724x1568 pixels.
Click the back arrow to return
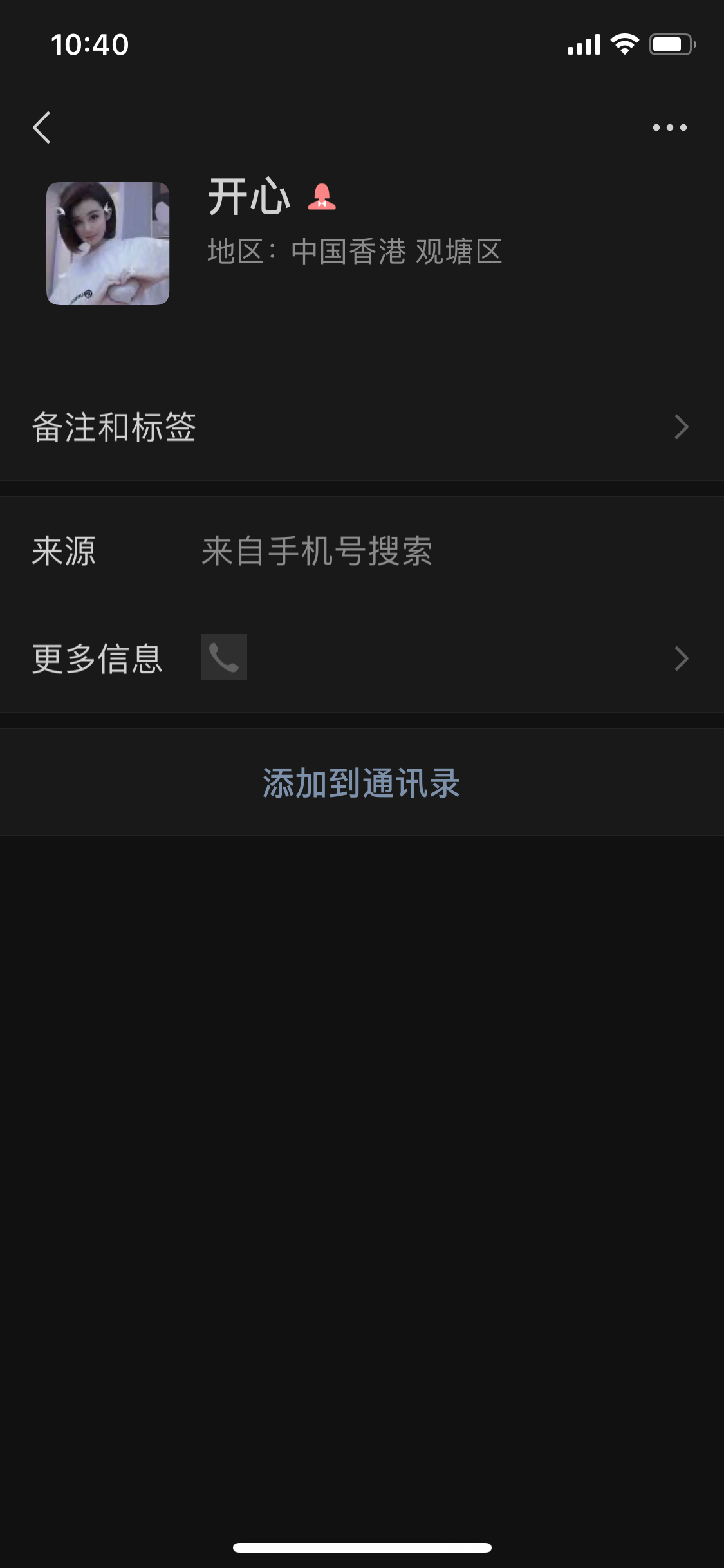click(41, 127)
